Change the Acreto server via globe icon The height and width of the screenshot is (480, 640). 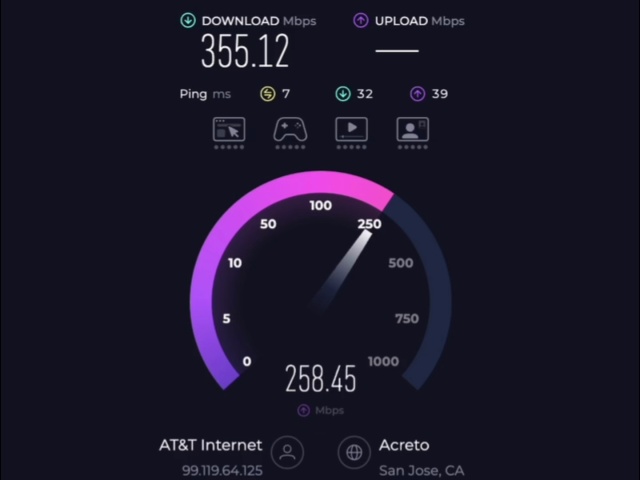point(354,453)
